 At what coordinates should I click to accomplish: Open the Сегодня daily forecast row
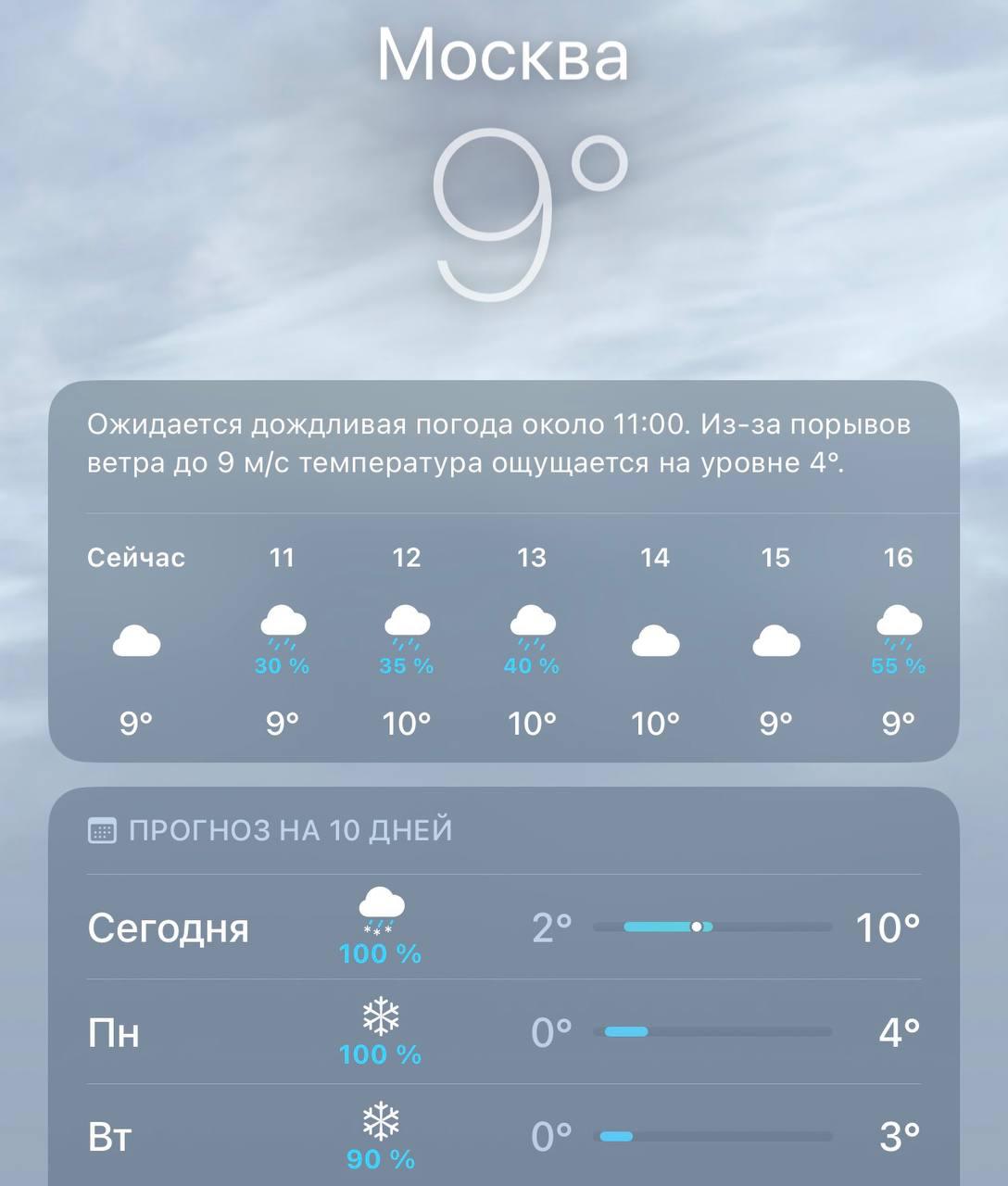point(503,927)
